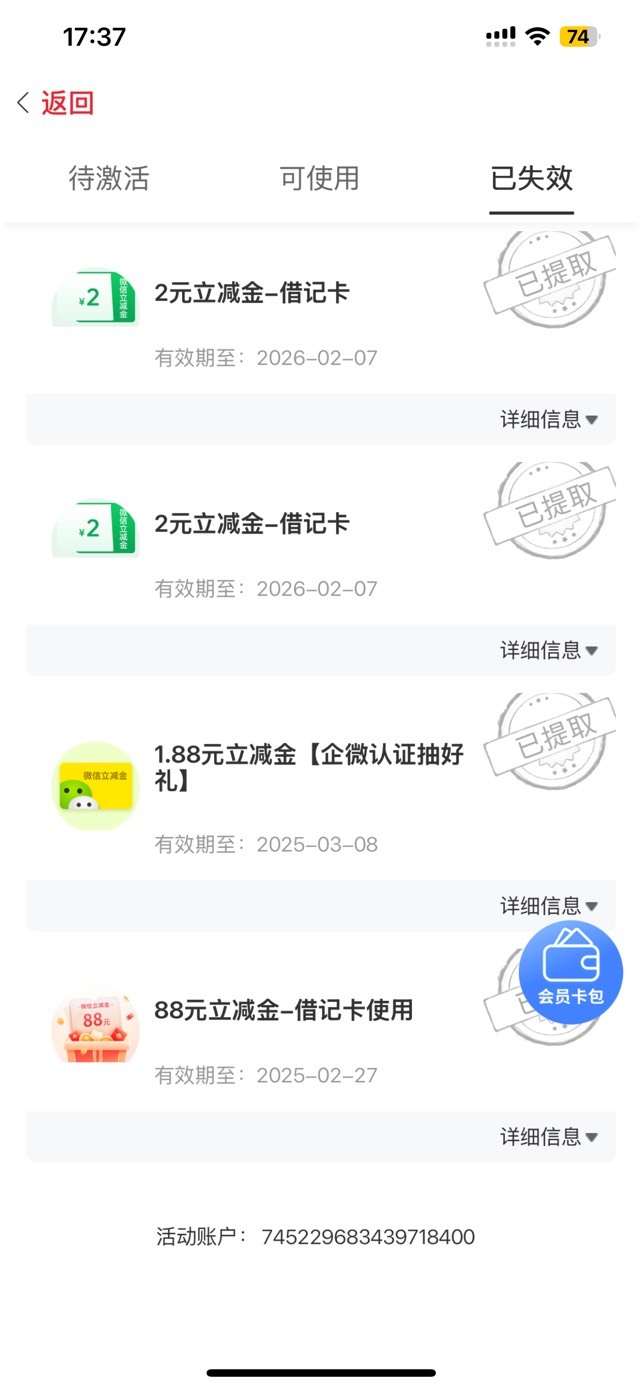Switch to the 可使用 tab
This screenshot has height=1389, width=642.
pyautogui.click(x=319, y=179)
